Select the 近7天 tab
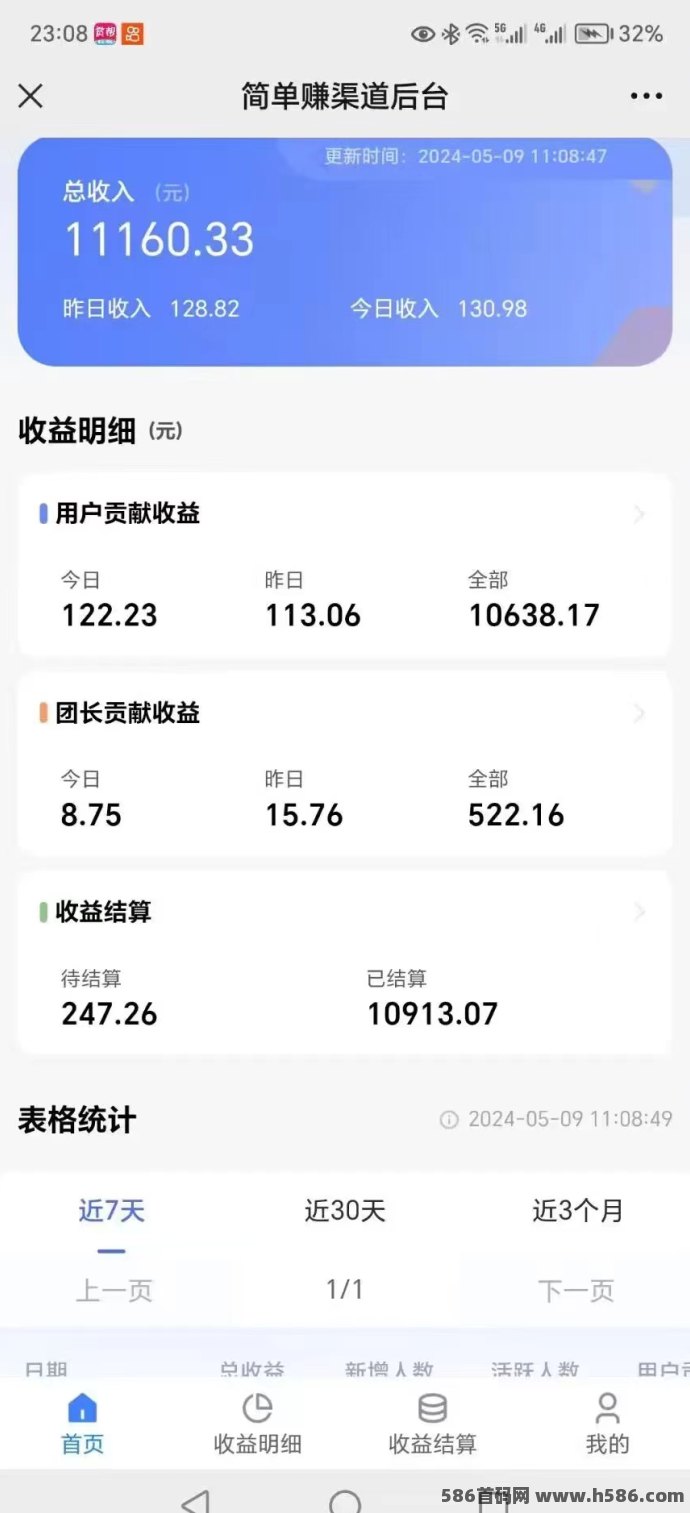Screen dimensions: 690x1513 click(112, 1211)
